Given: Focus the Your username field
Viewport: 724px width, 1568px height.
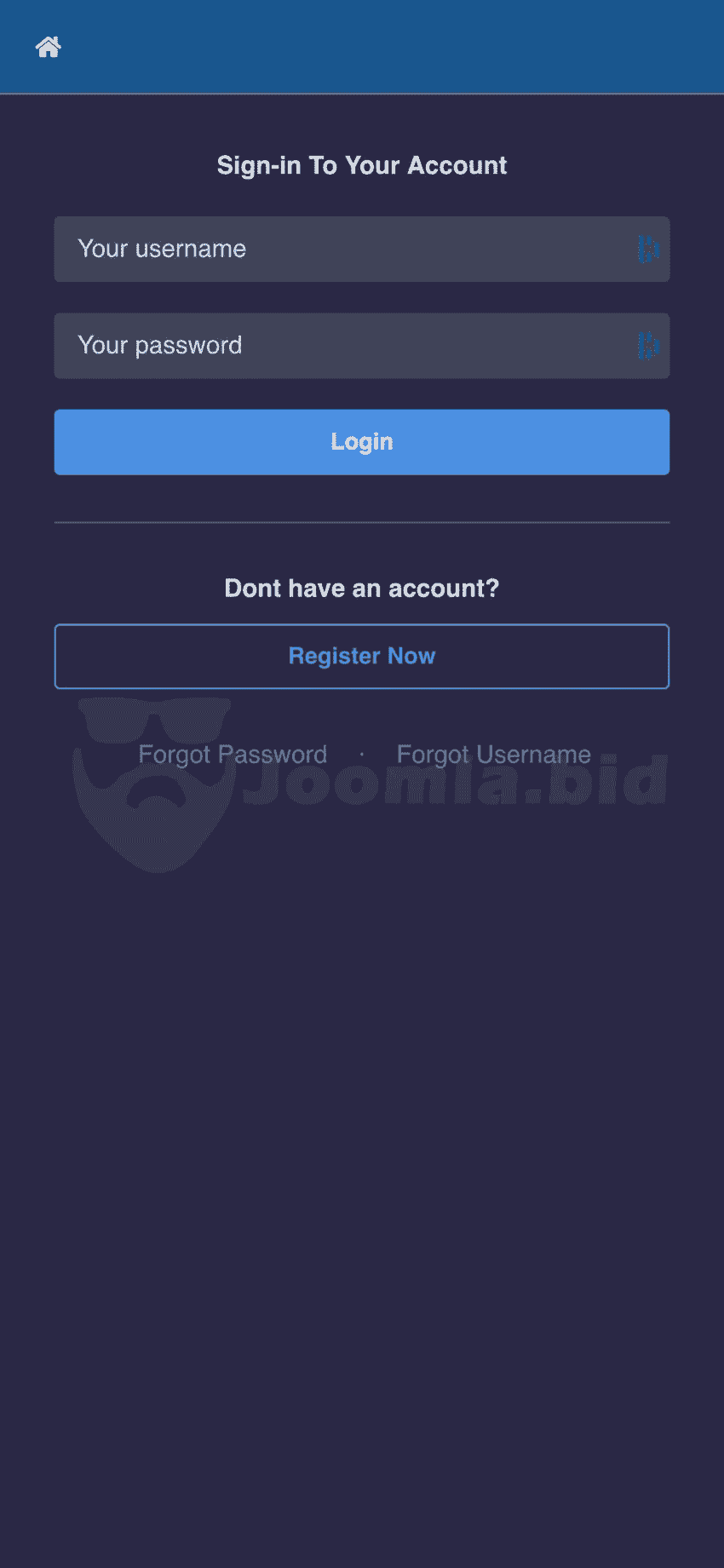Looking at the screenshot, I should click(x=341, y=249).
